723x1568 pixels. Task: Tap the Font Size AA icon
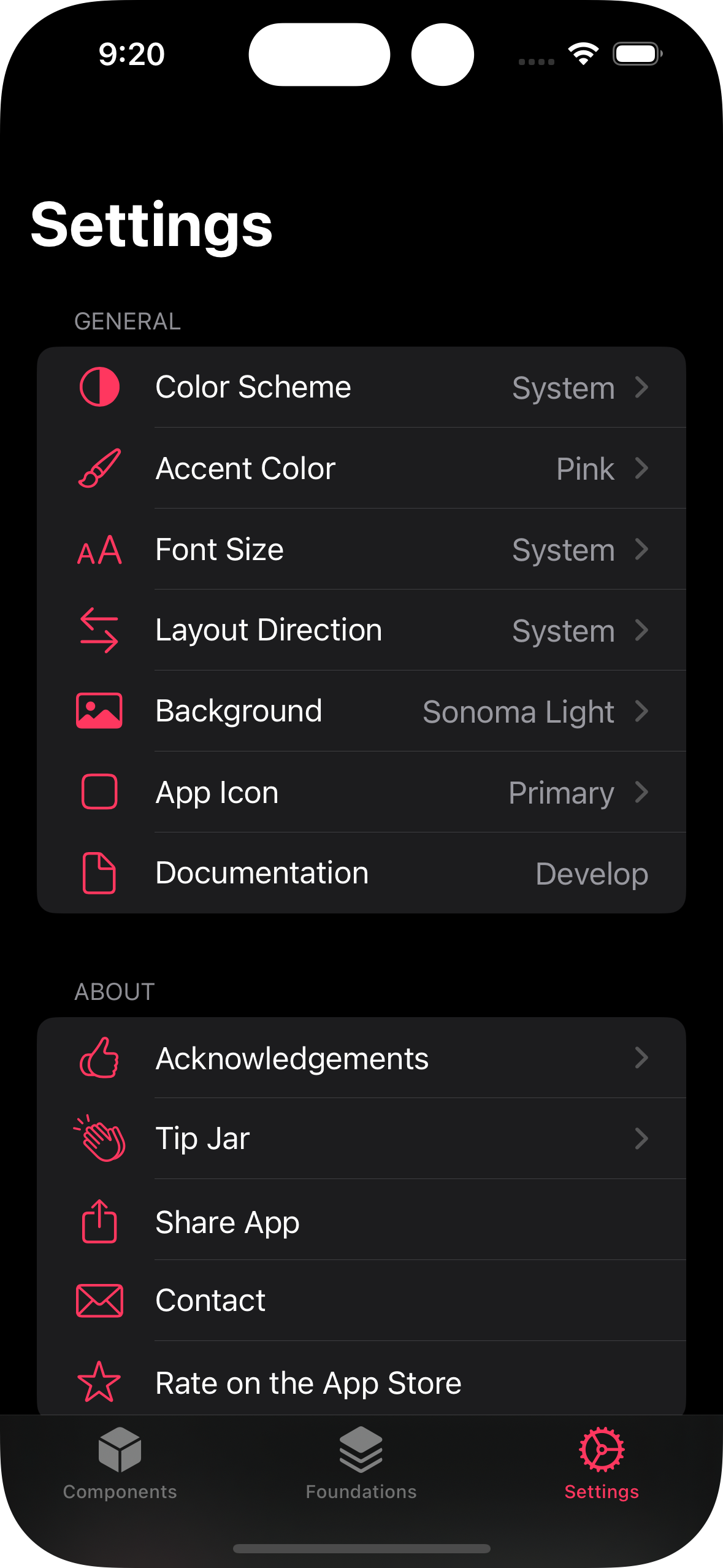pyautogui.click(x=99, y=550)
